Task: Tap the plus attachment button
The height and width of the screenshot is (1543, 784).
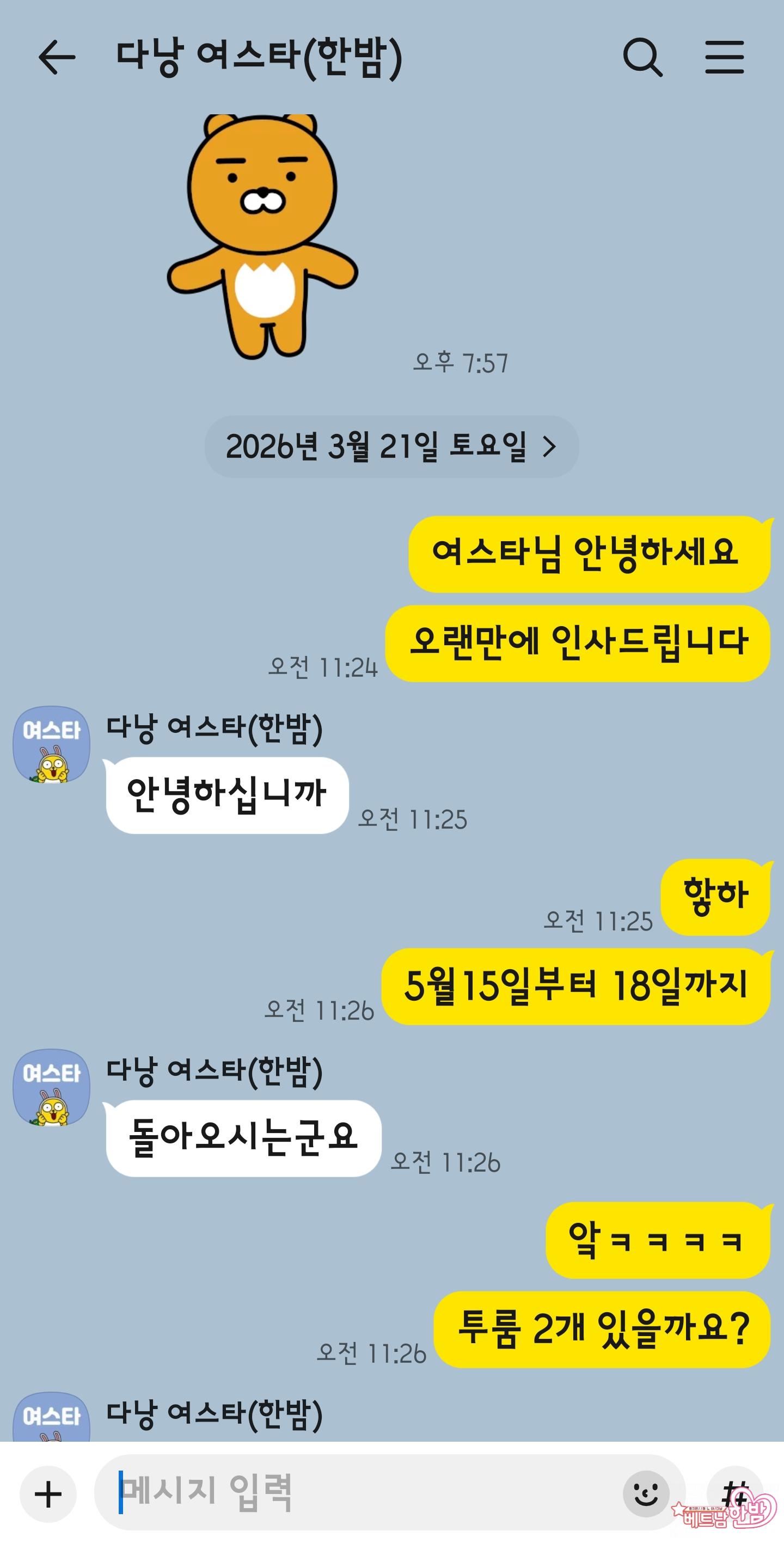Action: (48, 1494)
